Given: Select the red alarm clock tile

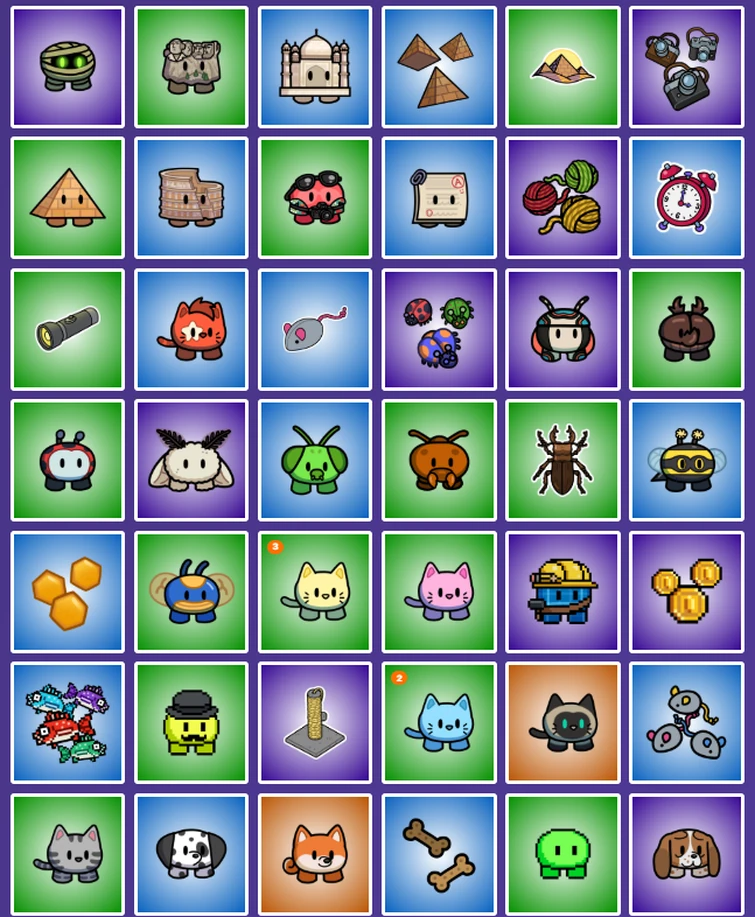Looking at the screenshot, I should [686, 198].
